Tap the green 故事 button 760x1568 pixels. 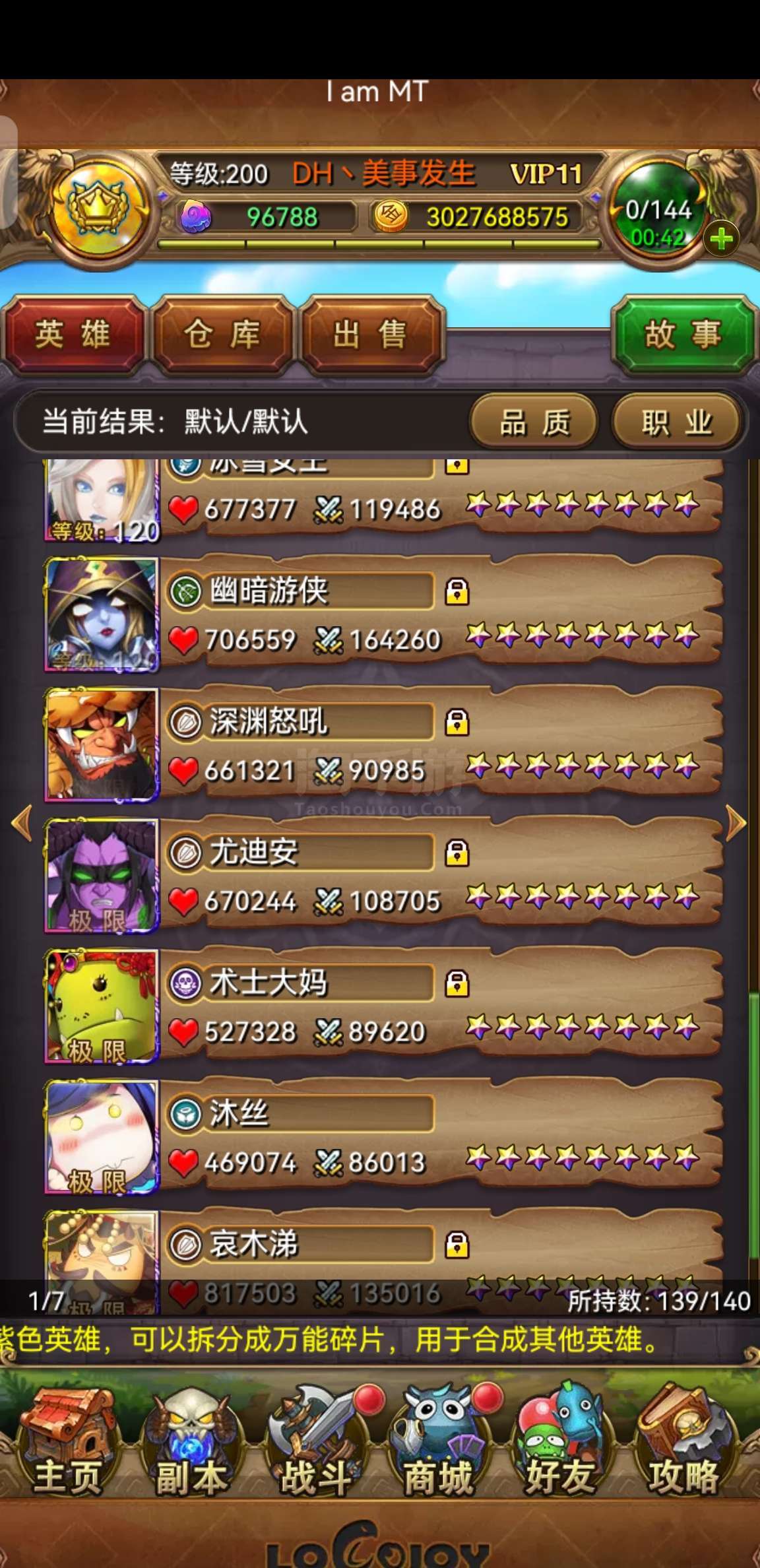click(x=683, y=335)
